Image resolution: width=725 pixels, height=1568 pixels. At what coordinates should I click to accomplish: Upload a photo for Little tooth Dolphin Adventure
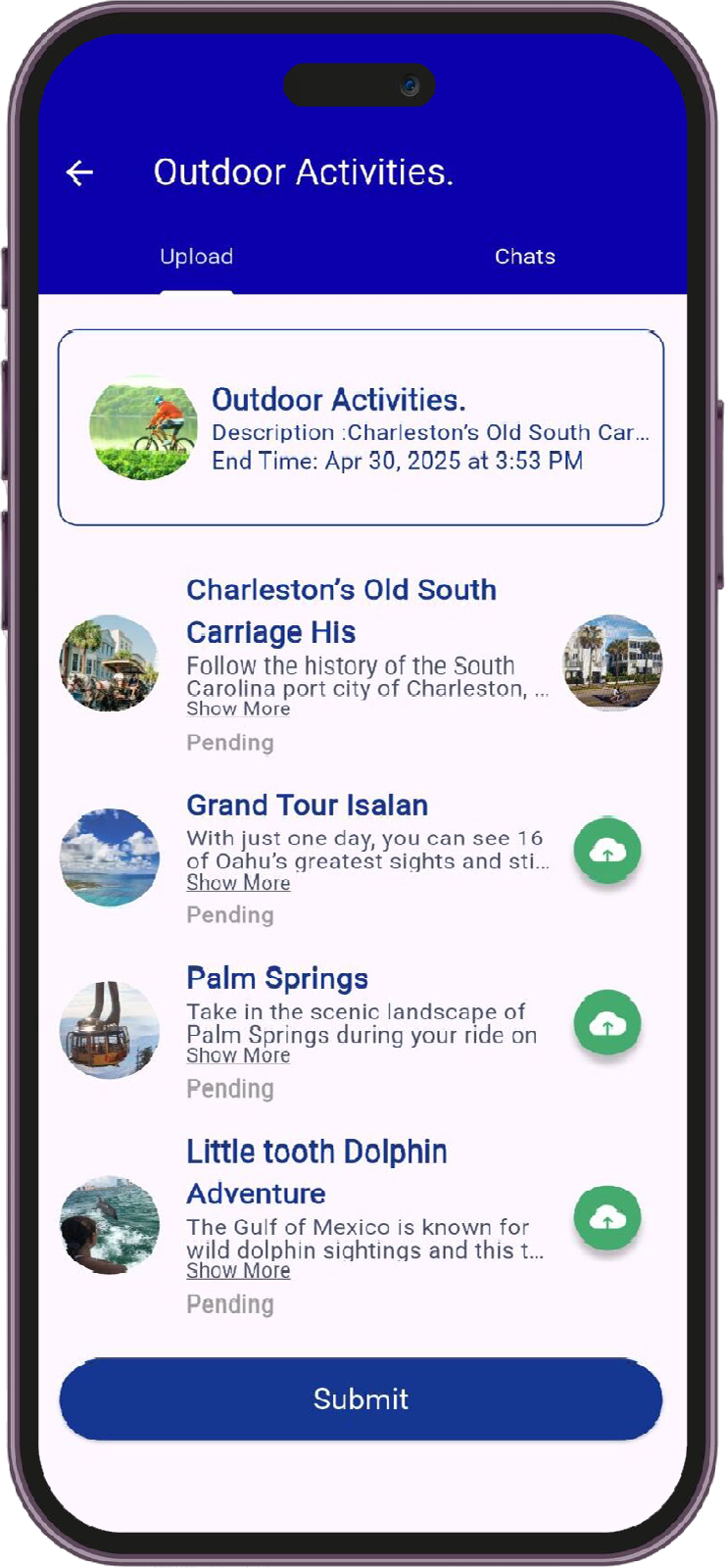(x=607, y=1217)
